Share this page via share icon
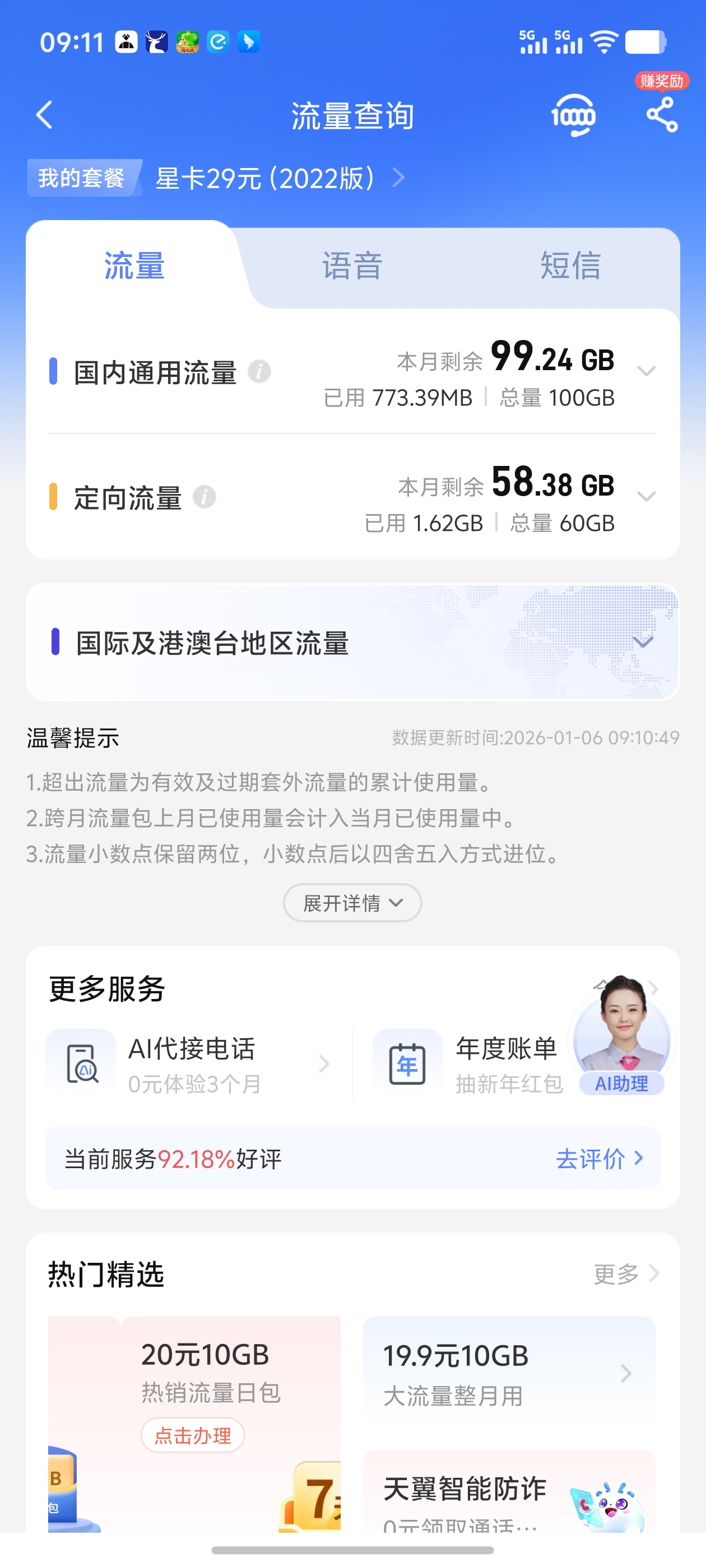This screenshot has width=706, height=1568. coord(662,115)
